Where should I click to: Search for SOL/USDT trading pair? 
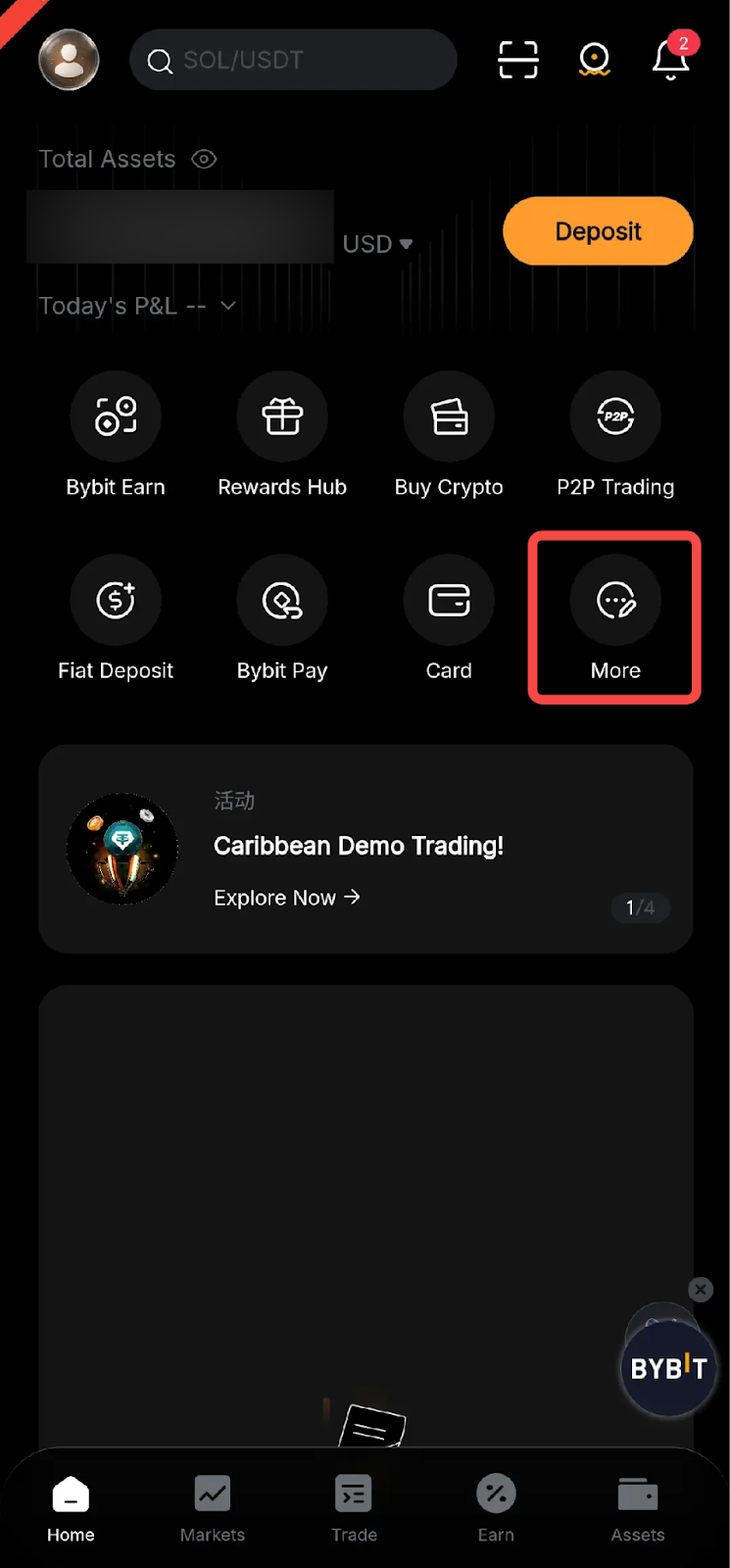pyautogui.click(x=293, y=60)
